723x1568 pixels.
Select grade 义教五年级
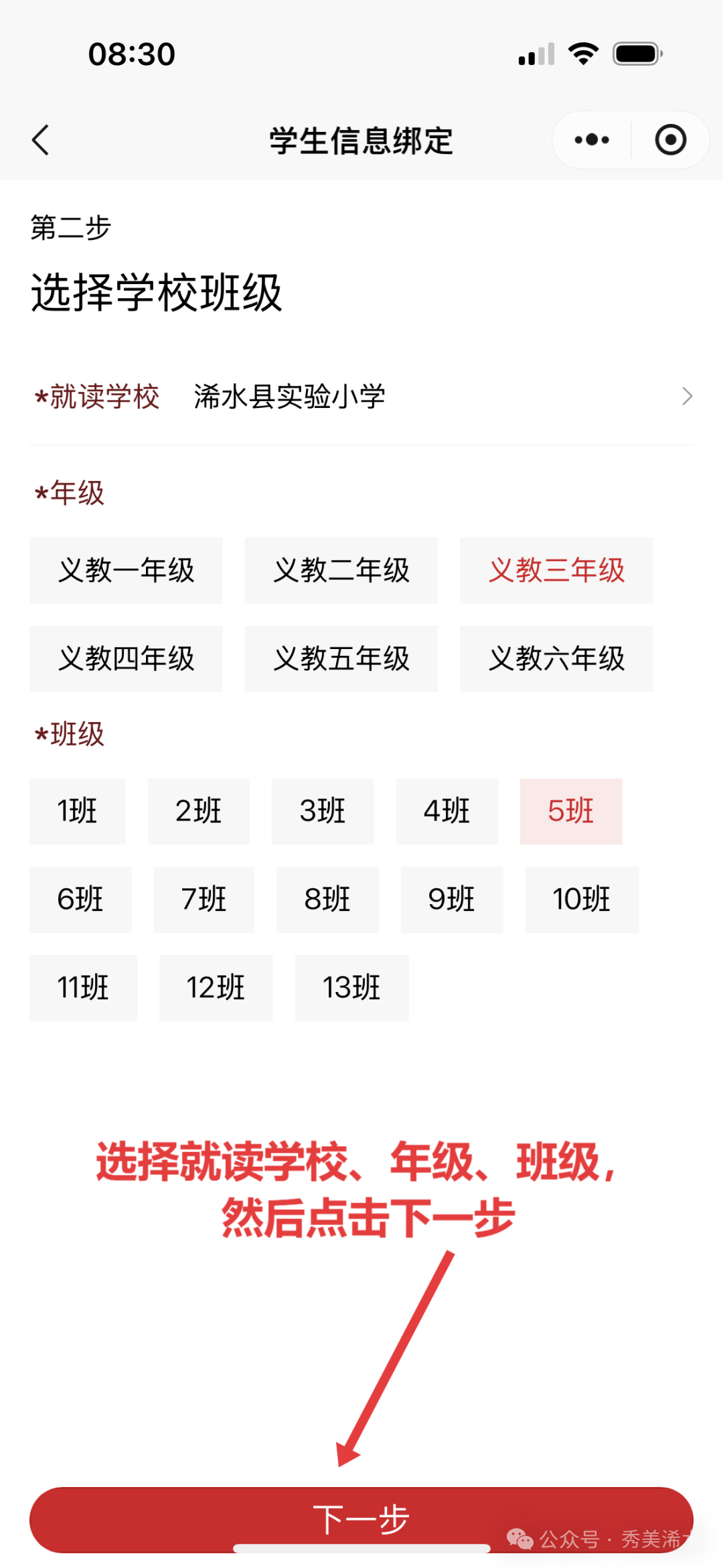pyautogui.click(x=341, y=658)
